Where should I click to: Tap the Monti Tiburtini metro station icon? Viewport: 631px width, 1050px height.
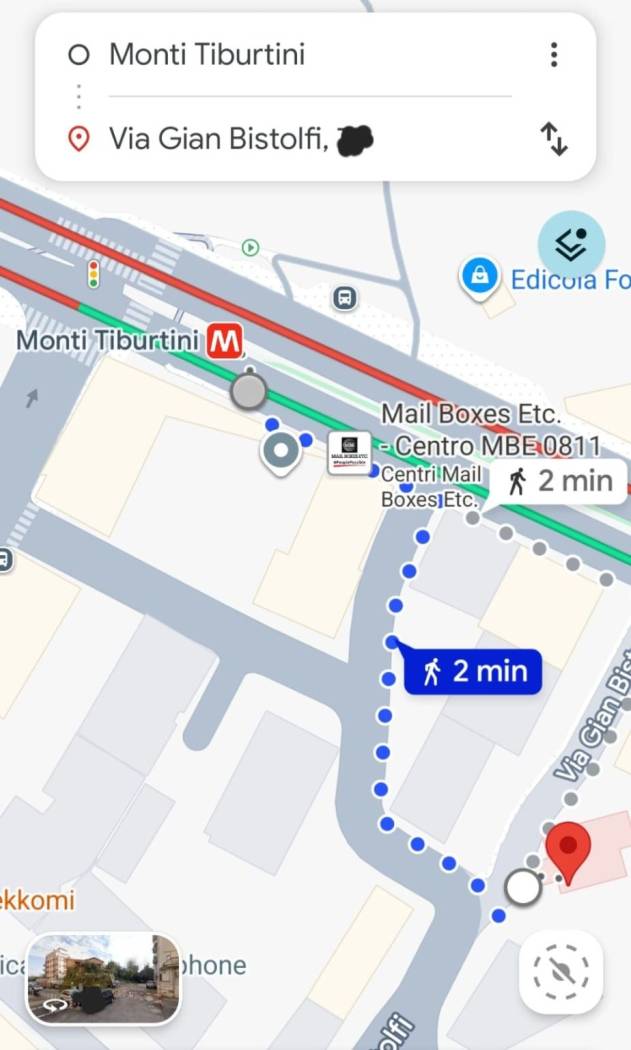225,342
